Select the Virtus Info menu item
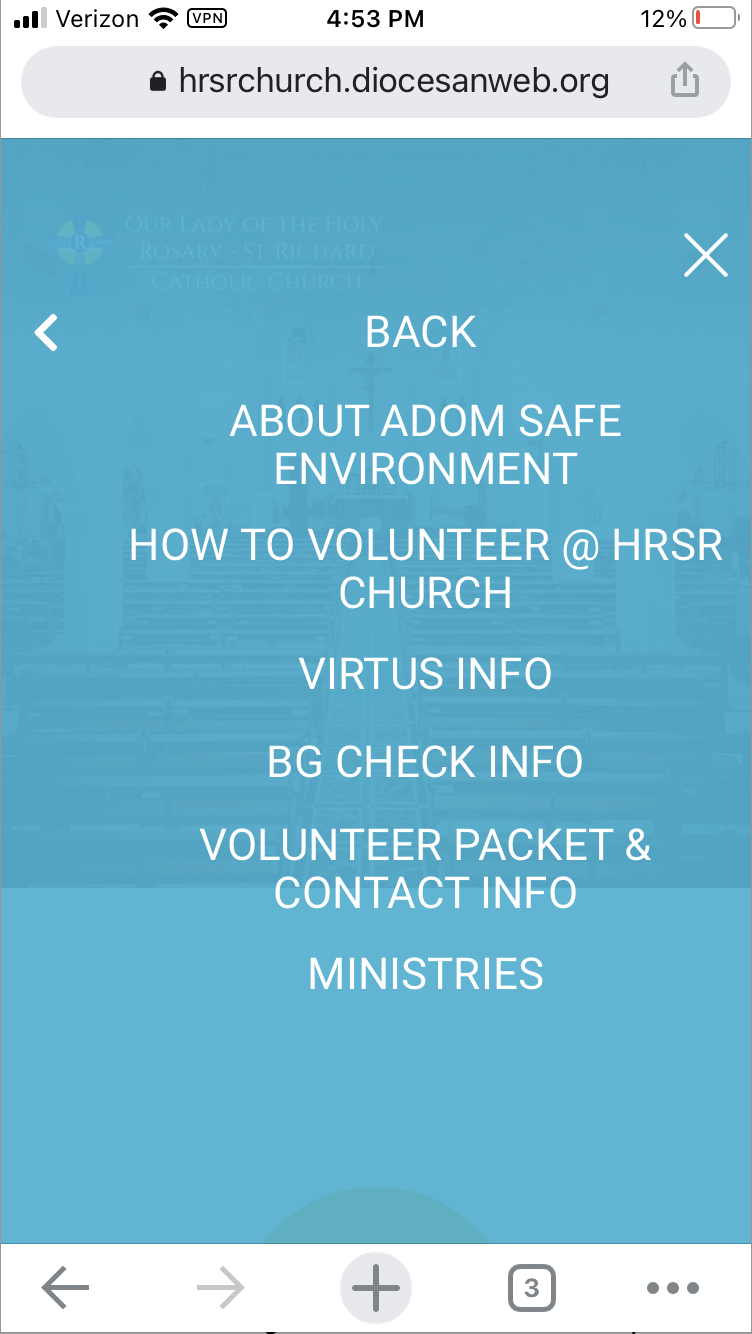752x1334 pixels. click(x=425, y=674)
